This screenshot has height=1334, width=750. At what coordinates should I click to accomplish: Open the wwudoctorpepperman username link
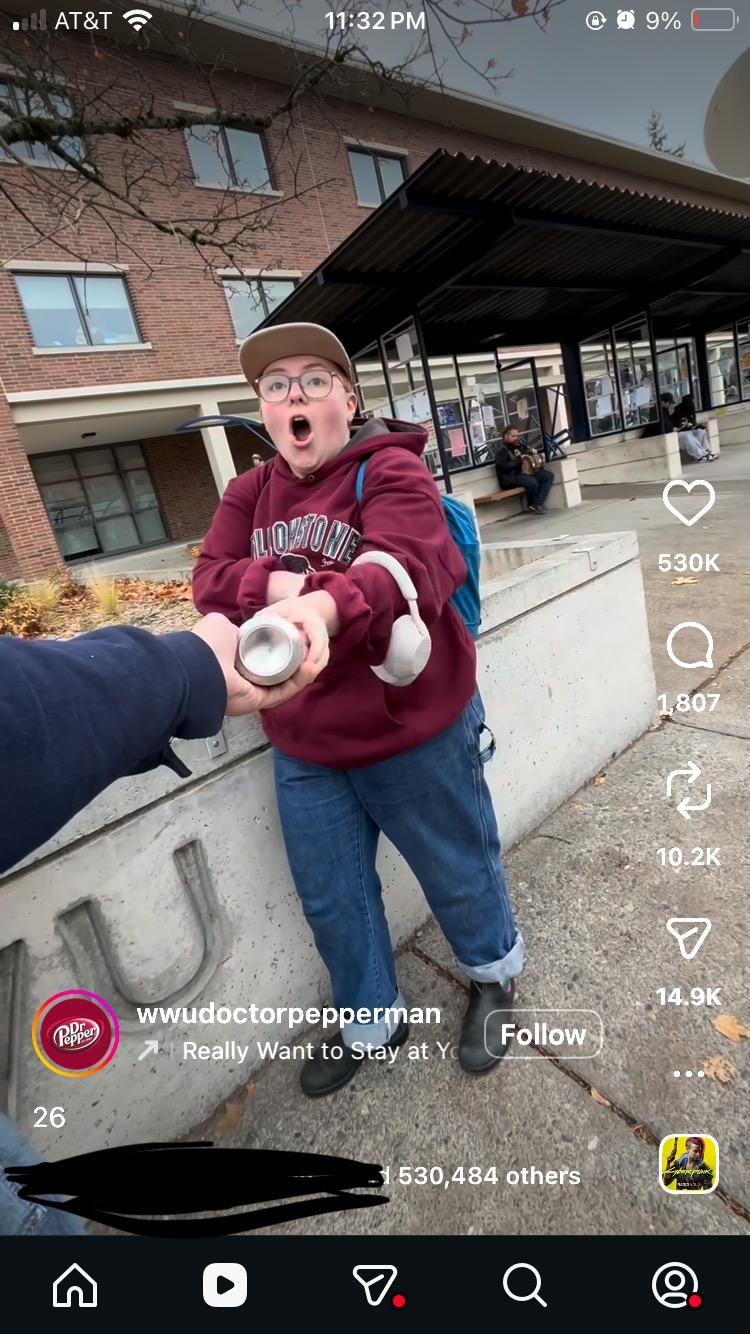288,1013
